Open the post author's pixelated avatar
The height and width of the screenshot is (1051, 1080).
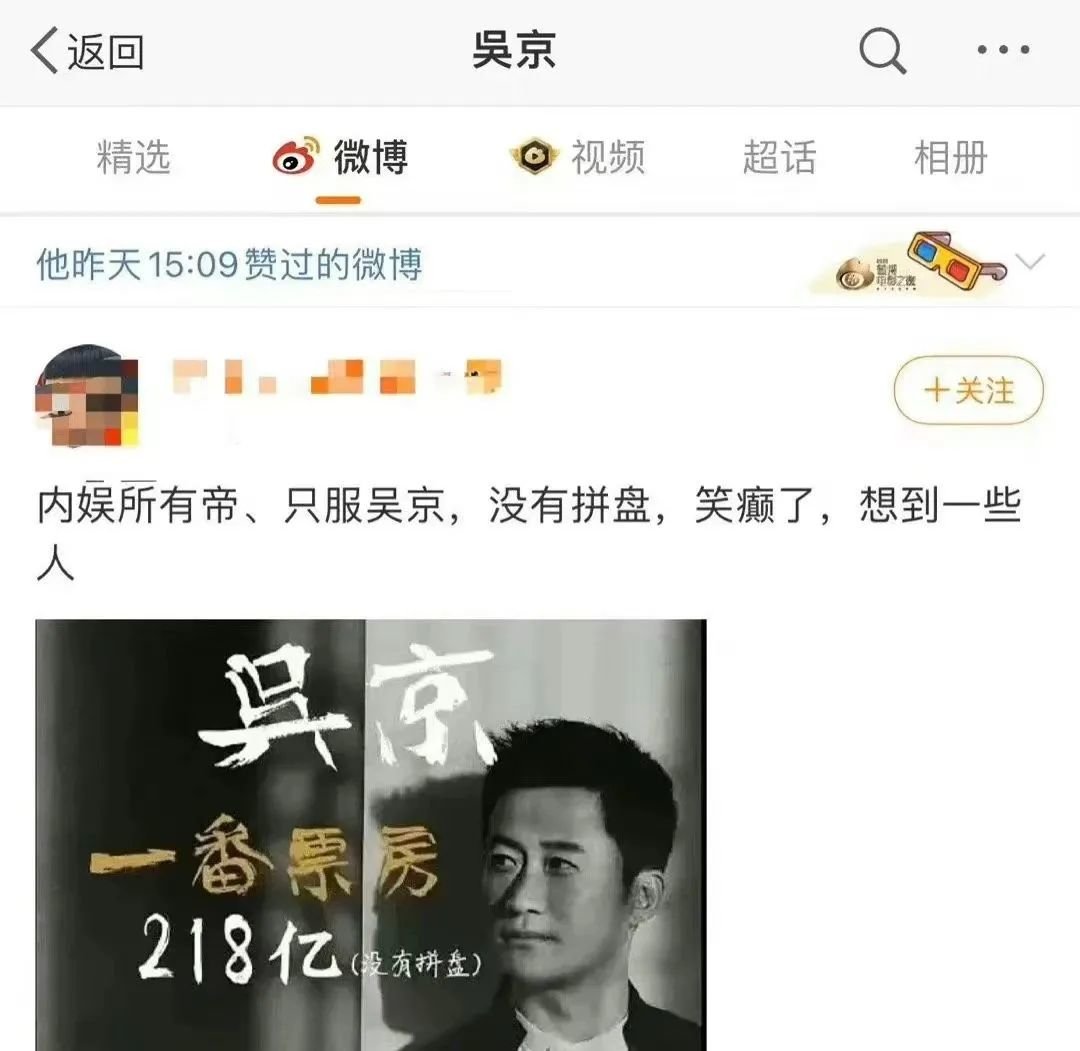pos(87,396)
